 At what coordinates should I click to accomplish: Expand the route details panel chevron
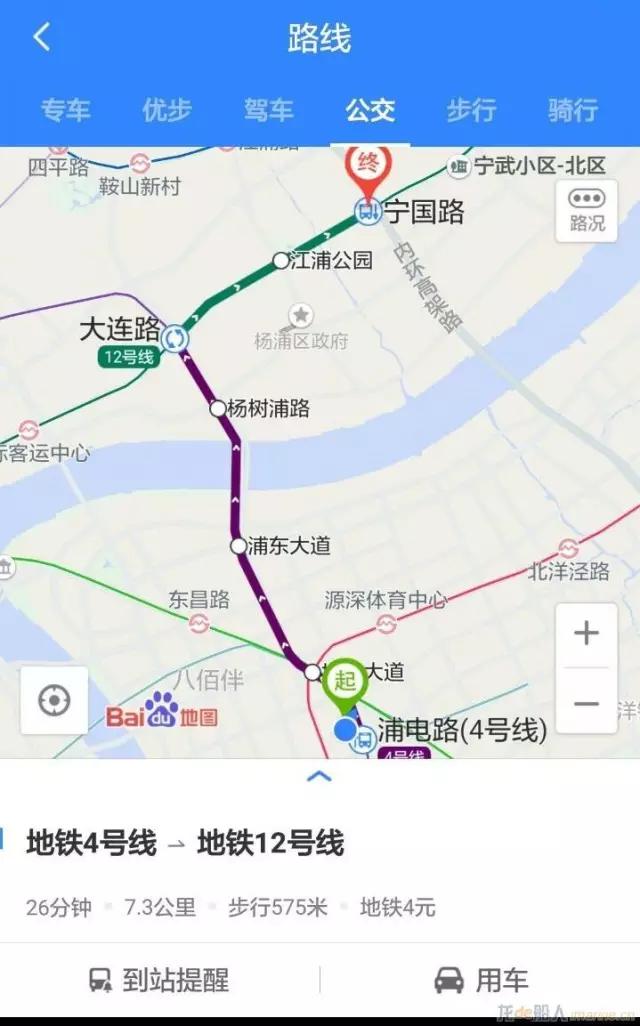coord(319,776)
